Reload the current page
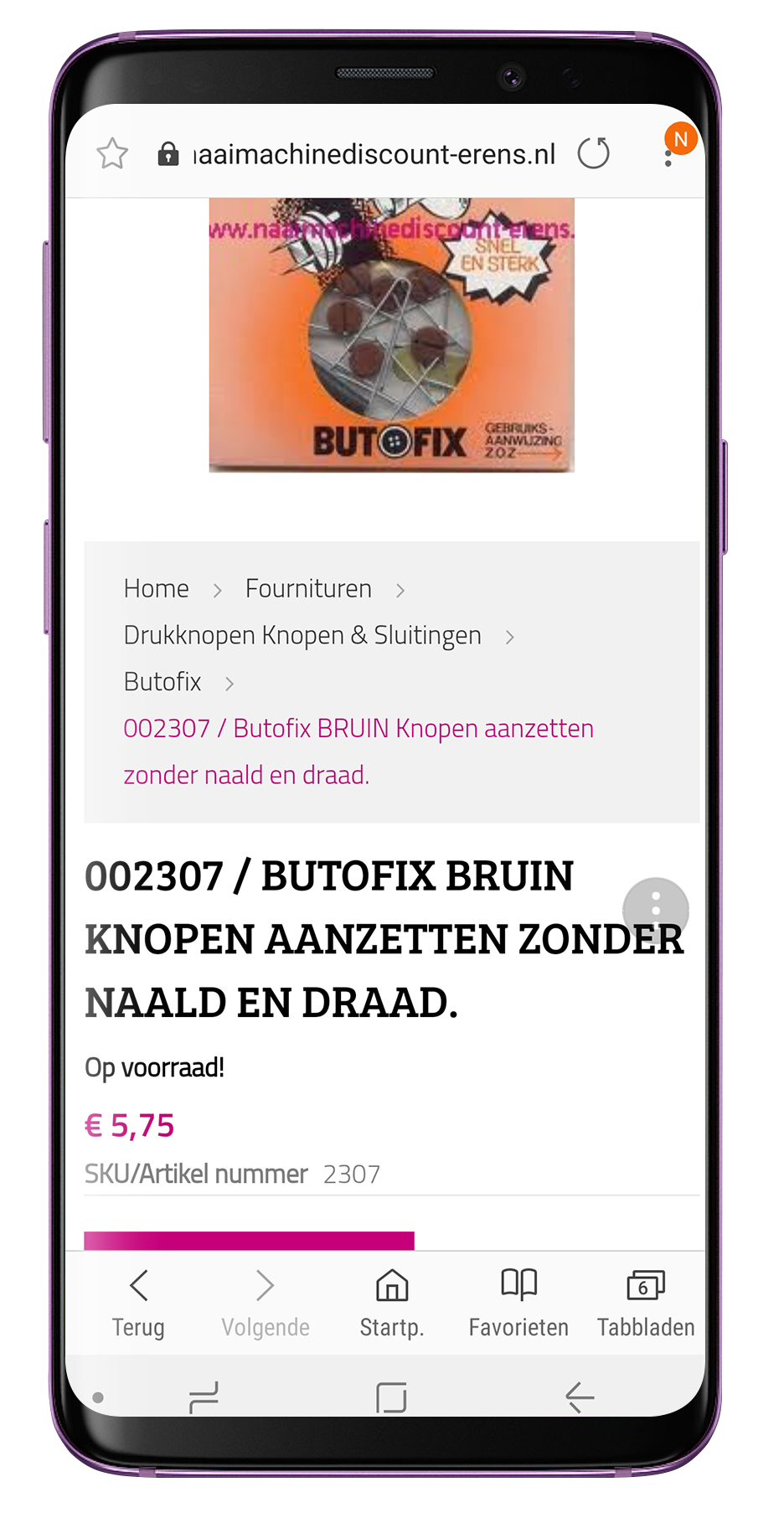The image size is (784, 1513). click(593, 153)
